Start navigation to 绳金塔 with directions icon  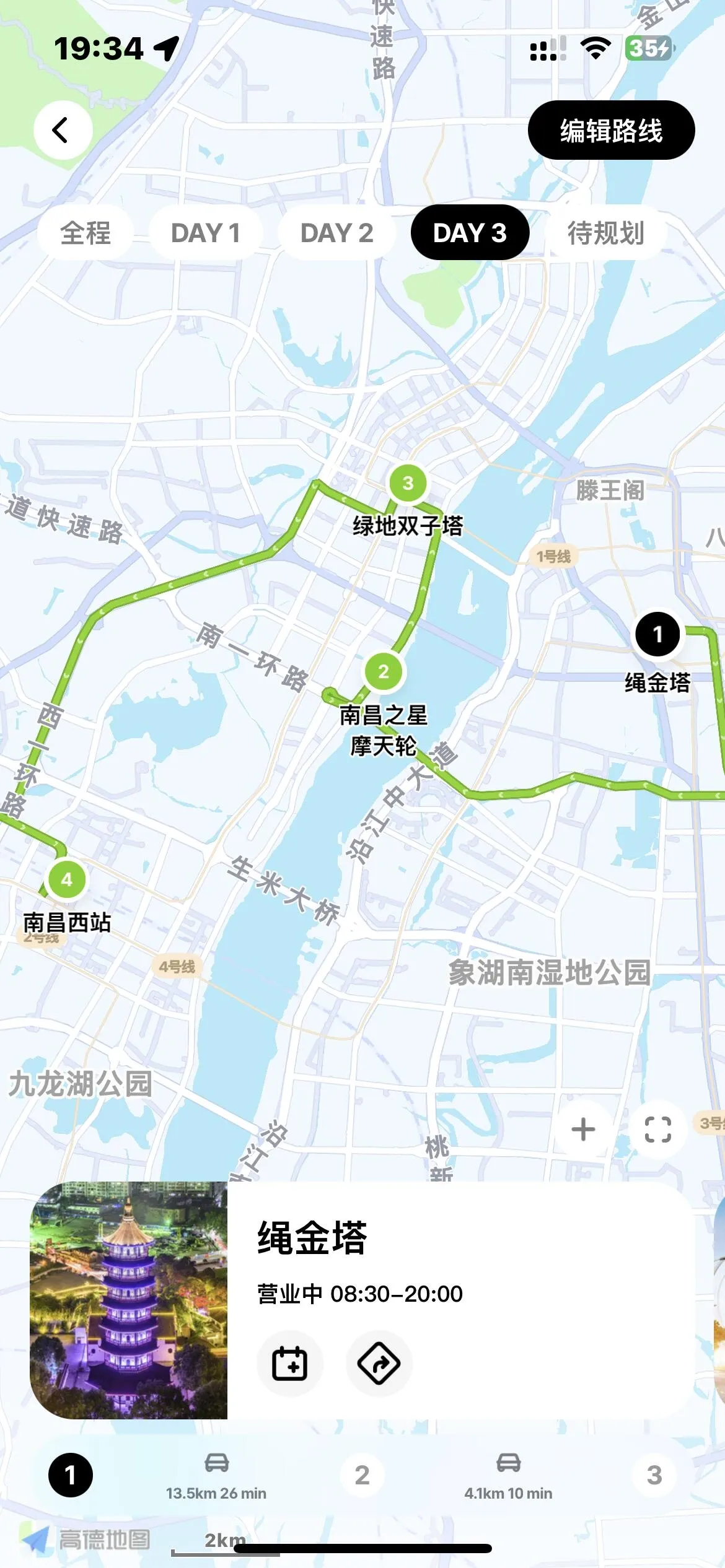pos(379,1364)
